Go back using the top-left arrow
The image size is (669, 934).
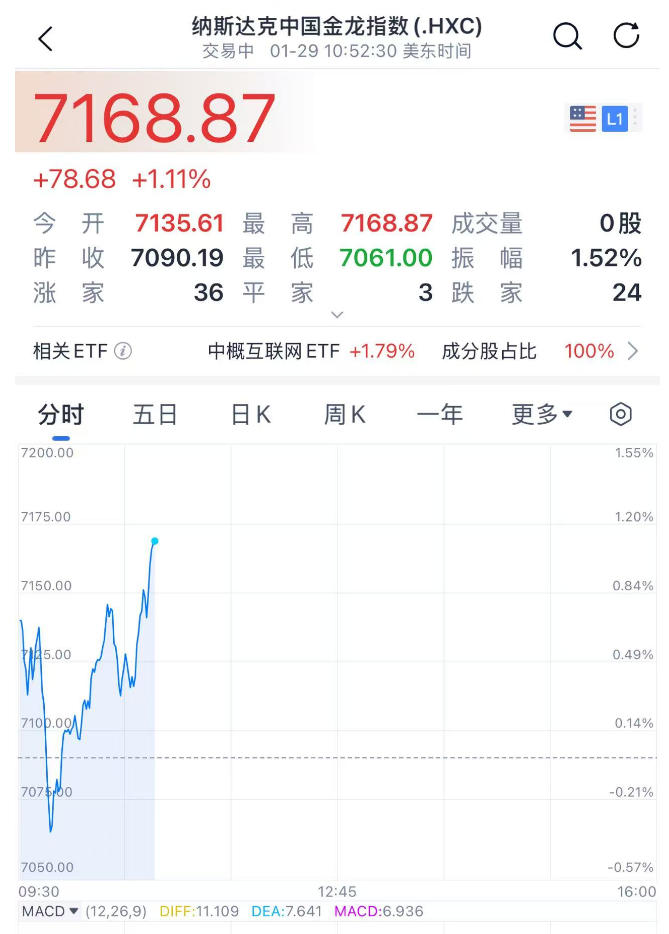coord(45,39)
